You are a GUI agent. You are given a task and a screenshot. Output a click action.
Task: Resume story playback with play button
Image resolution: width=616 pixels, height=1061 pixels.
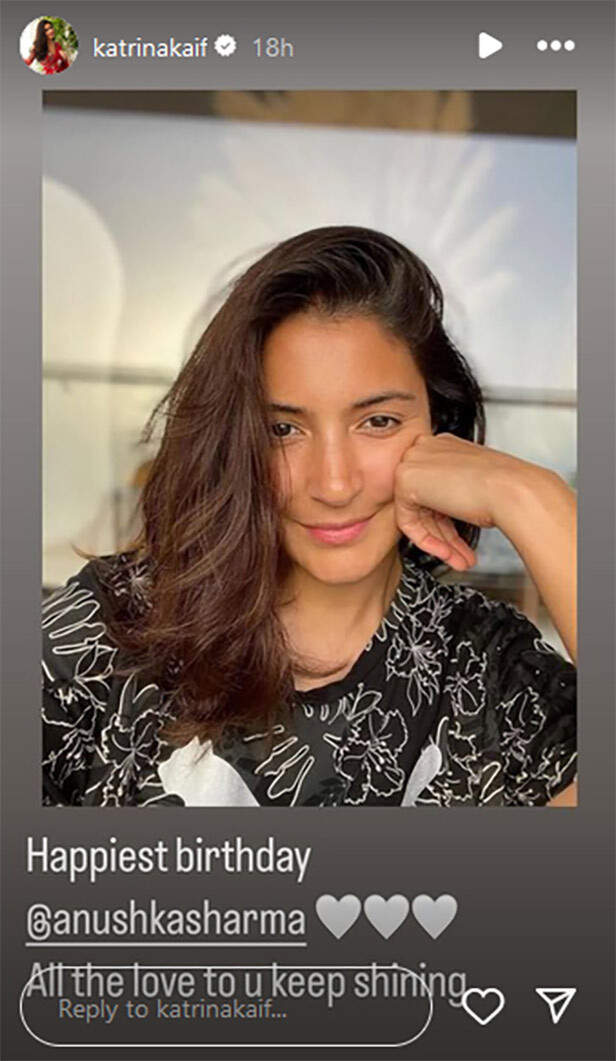[489, 45]
